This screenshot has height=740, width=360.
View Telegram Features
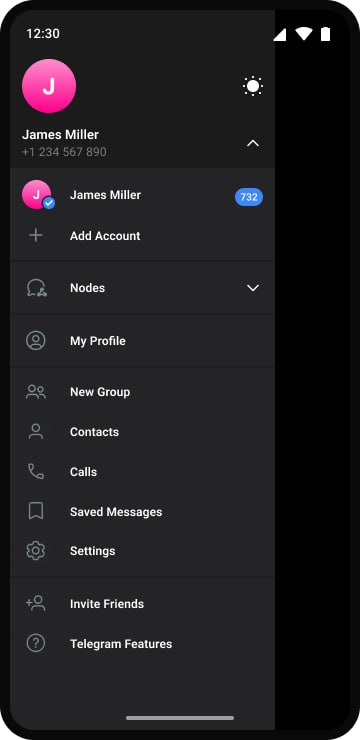point(142,644)
